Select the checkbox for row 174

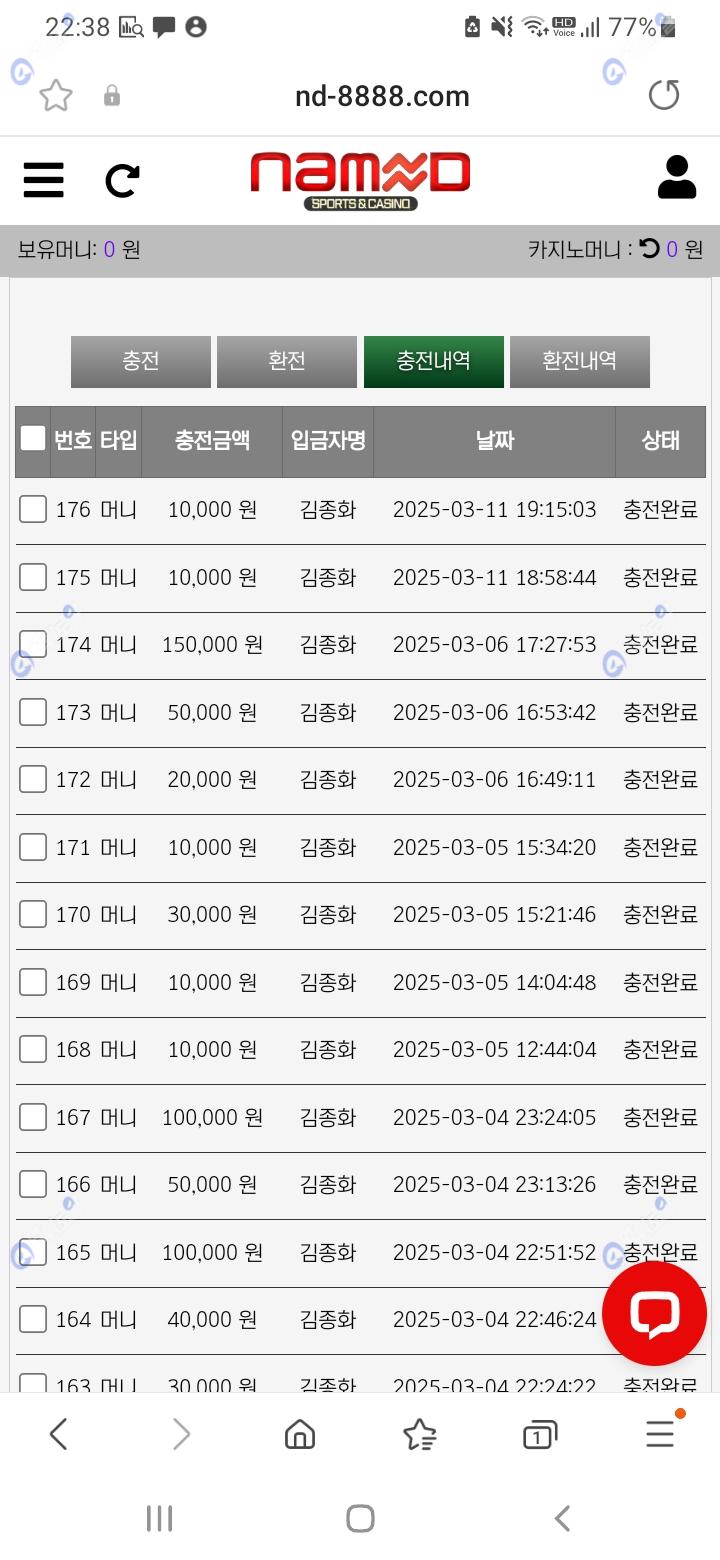coord(33,644)
